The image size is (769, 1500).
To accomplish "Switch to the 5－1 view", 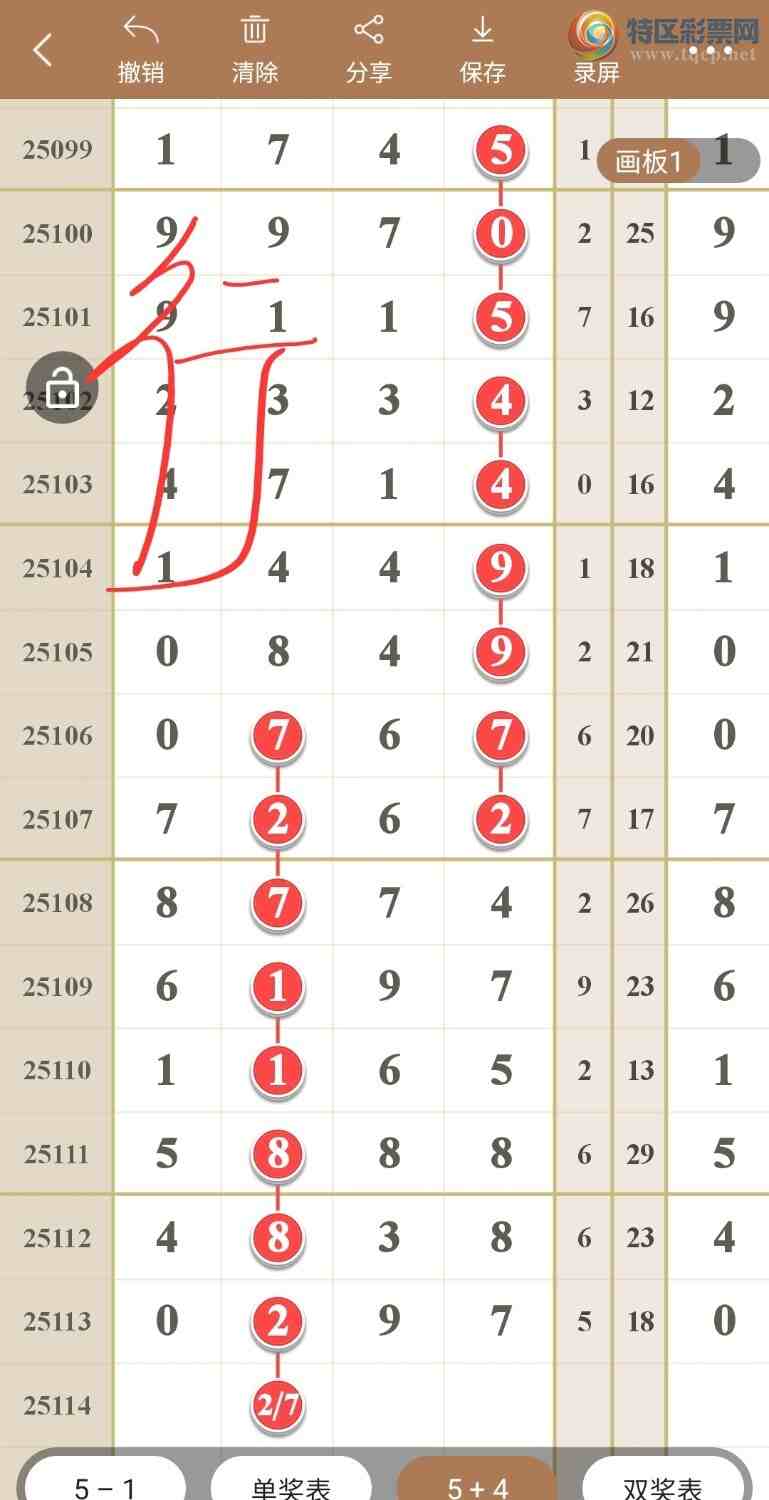I will pos(105,1484).
